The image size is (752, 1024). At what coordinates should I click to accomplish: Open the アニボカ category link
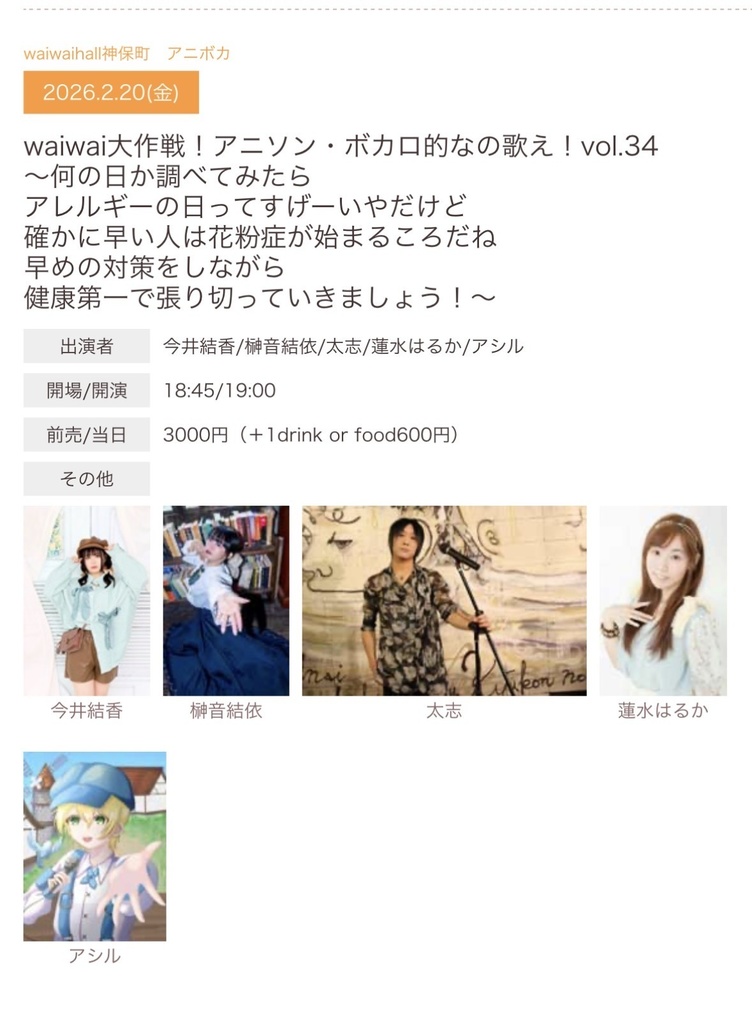tap(198, 53)
